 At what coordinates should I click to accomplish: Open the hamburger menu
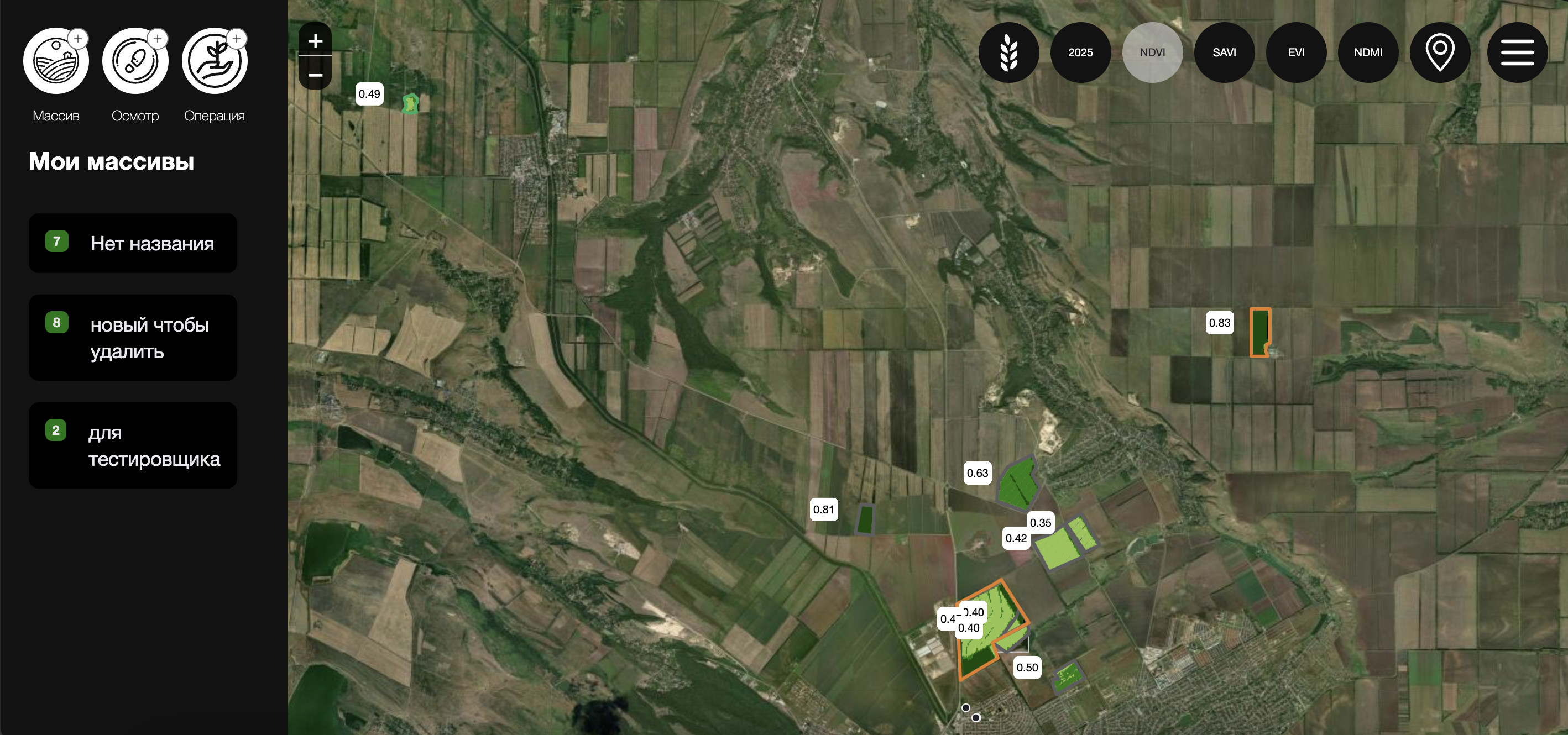tap(1517, 53)
